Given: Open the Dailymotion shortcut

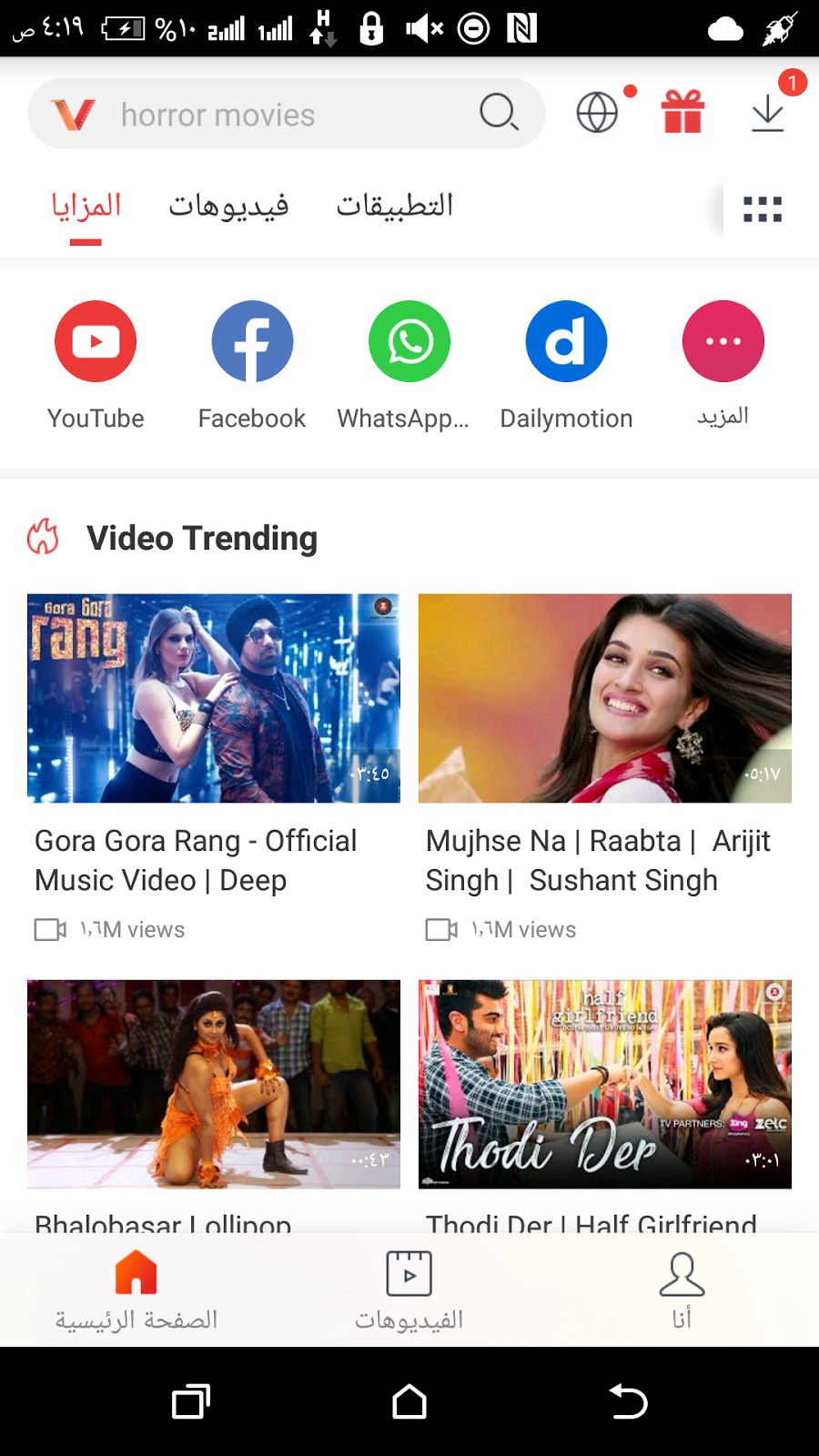Looking at the screenshot, I should click(x=566, y=342).
